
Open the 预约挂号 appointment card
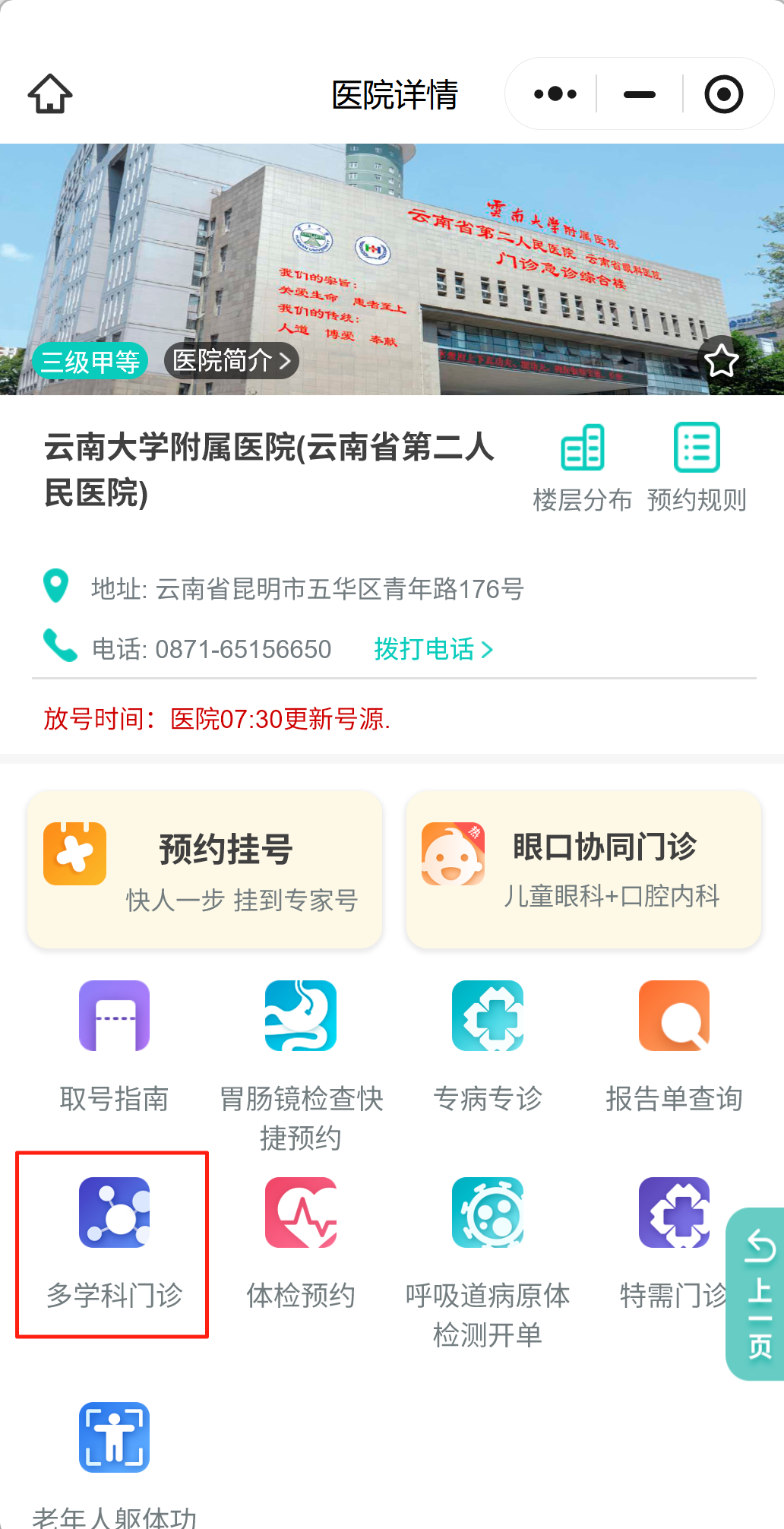(204, 869)
